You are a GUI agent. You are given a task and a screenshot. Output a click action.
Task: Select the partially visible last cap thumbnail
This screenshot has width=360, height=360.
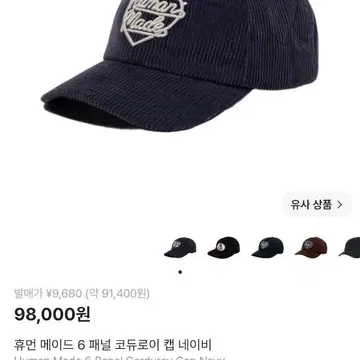(x=349, y=247)
